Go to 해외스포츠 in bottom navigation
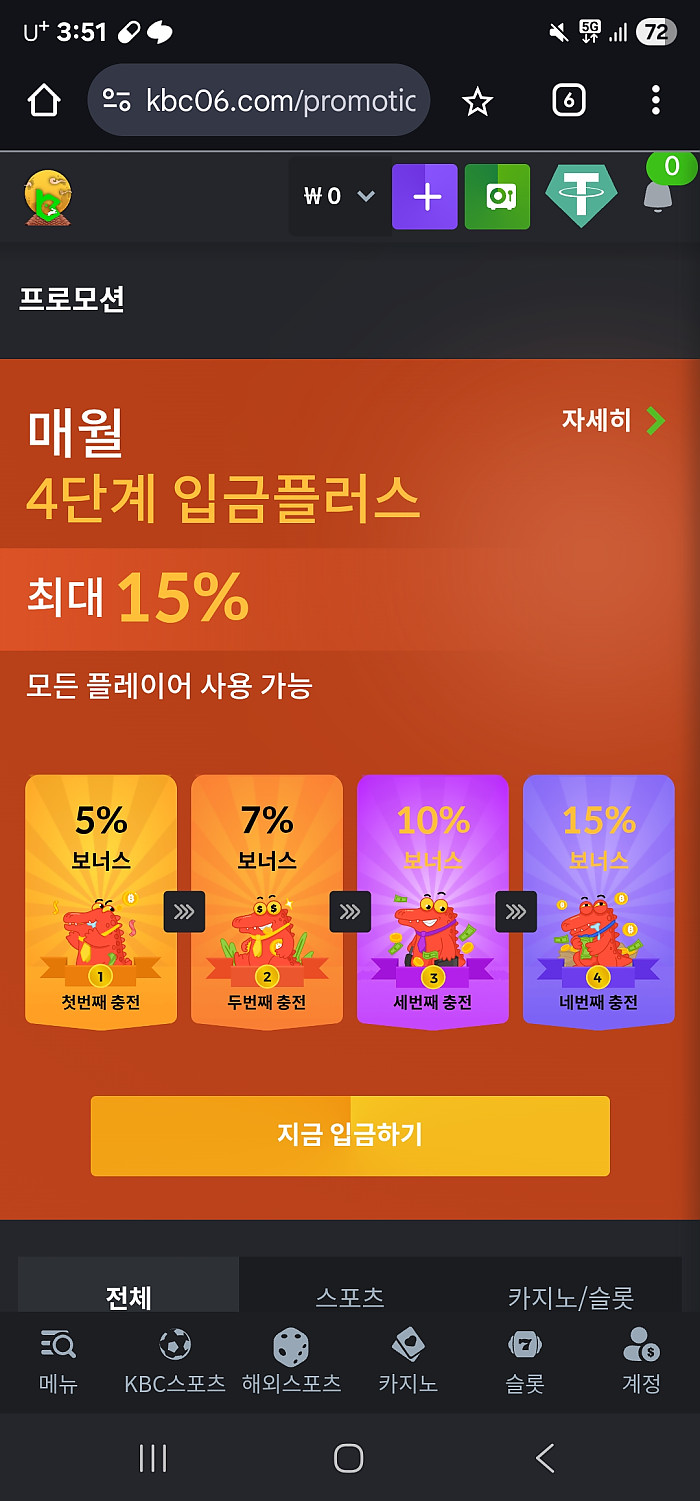700x1501 pixels. click(x=291, y=1362)
